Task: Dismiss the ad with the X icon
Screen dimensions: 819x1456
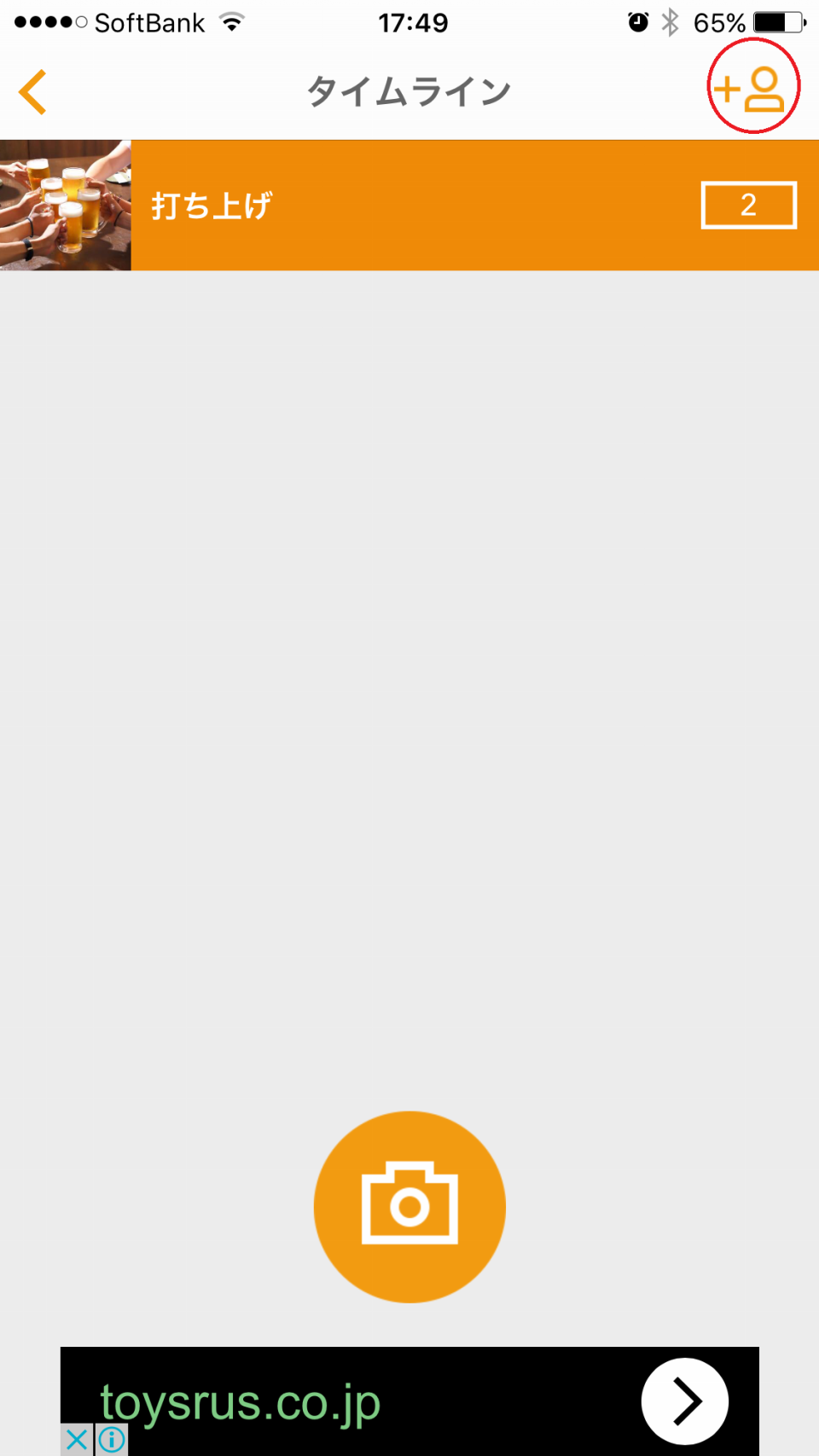Action: pos(76,1440)
